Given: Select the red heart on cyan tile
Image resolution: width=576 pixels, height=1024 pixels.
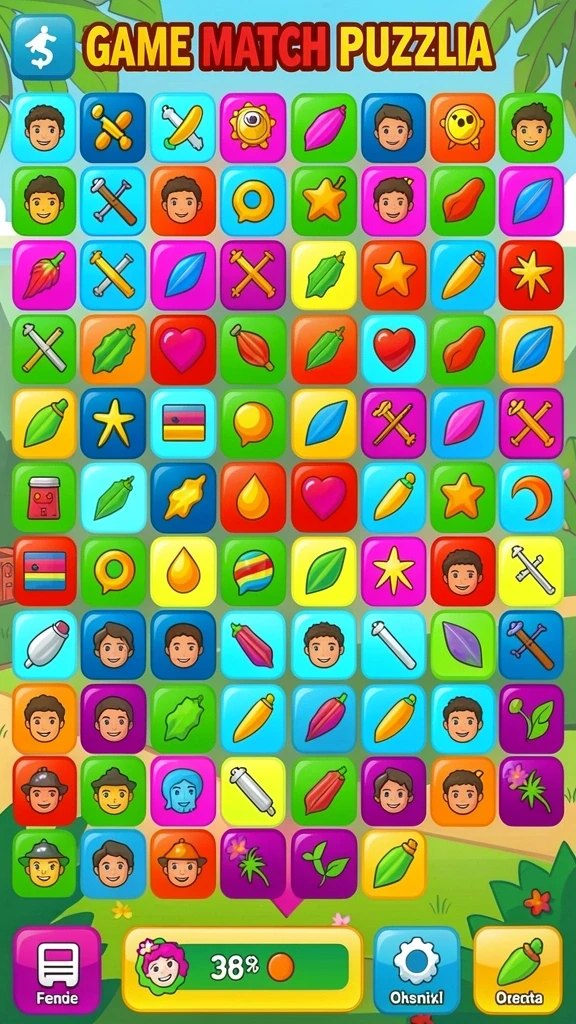Looking at the screenshot, I should point(394,349).
